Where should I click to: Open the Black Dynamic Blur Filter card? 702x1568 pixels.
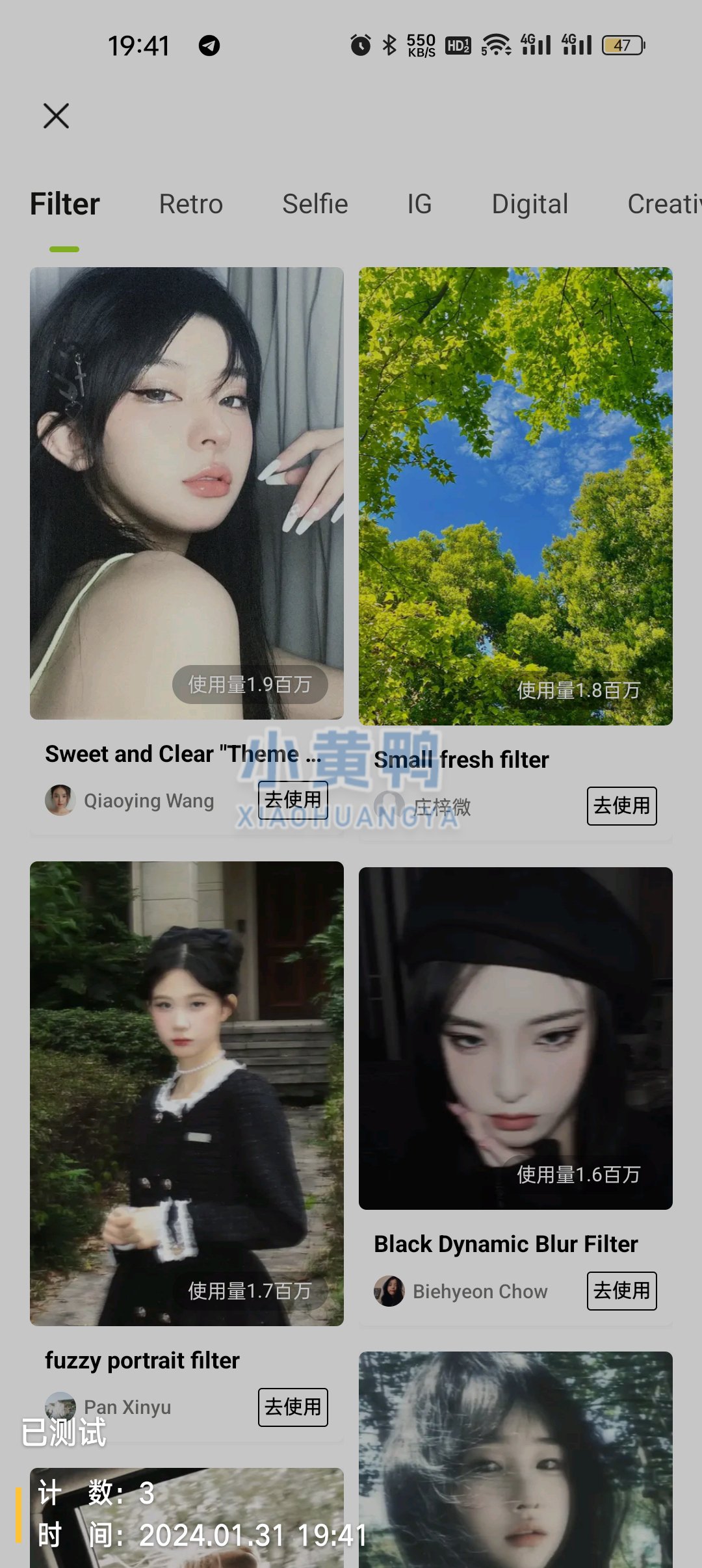click(515, 1038)
